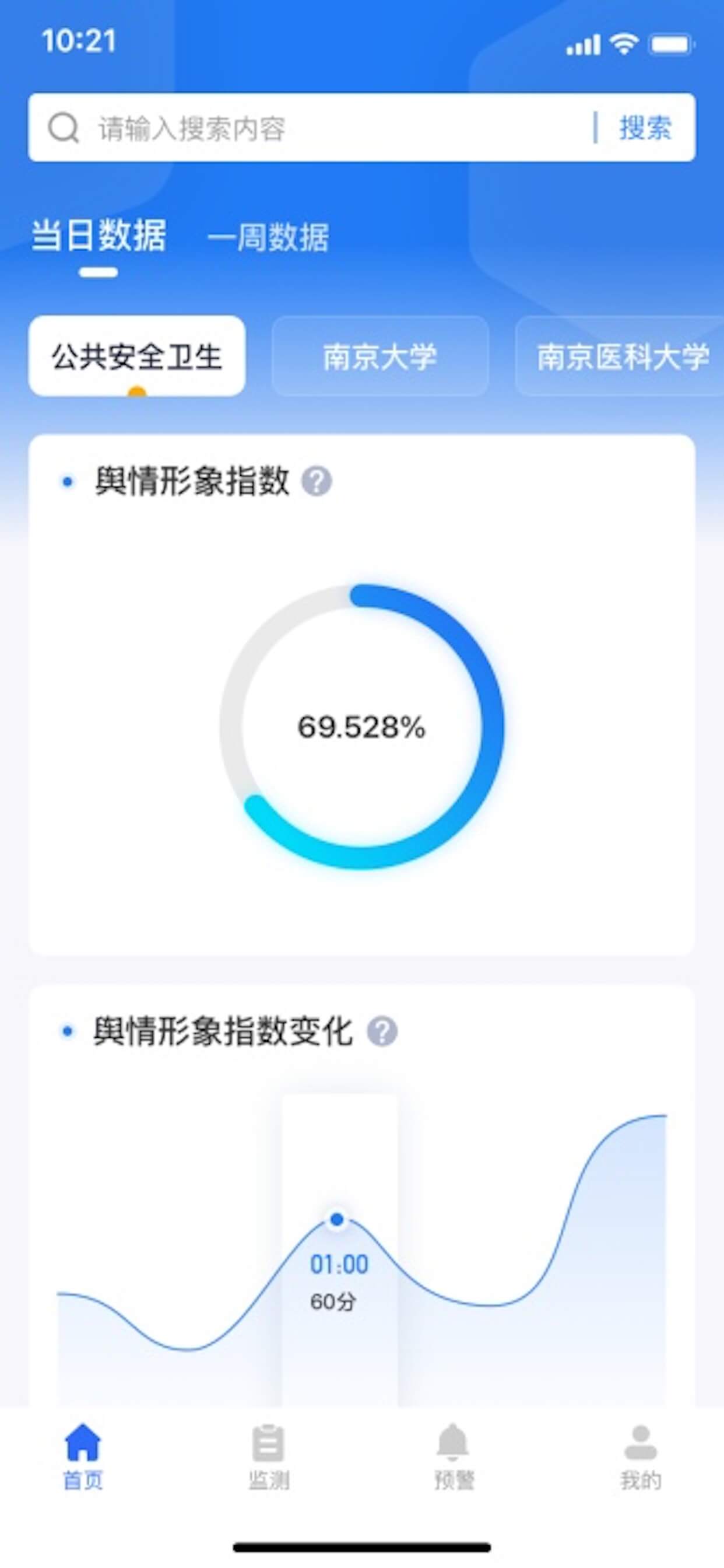The image size is (724, 1568).
Task: Select the 南京大学 chip
Action: point(379,356)
